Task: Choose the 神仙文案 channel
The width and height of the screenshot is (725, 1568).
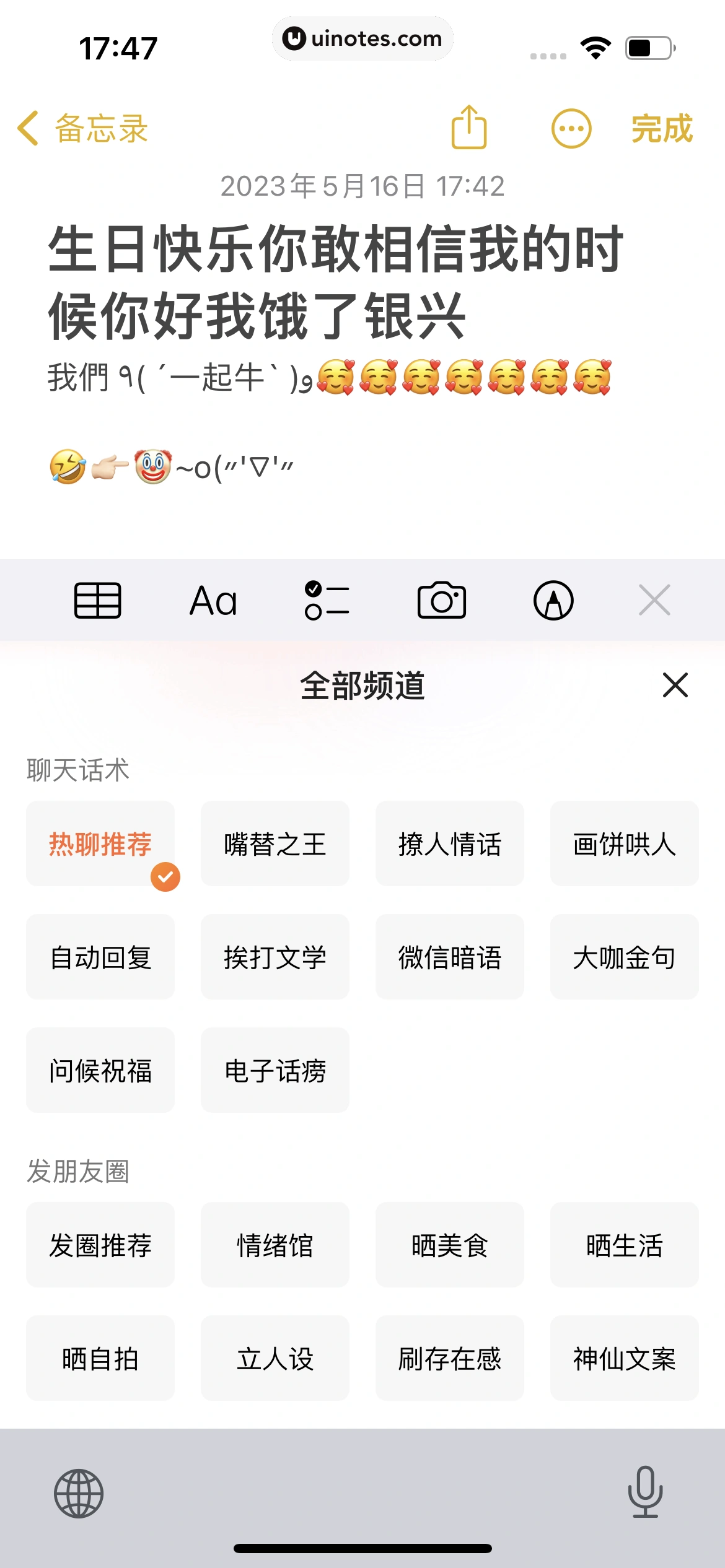Action: click(x=624, y=1358)
